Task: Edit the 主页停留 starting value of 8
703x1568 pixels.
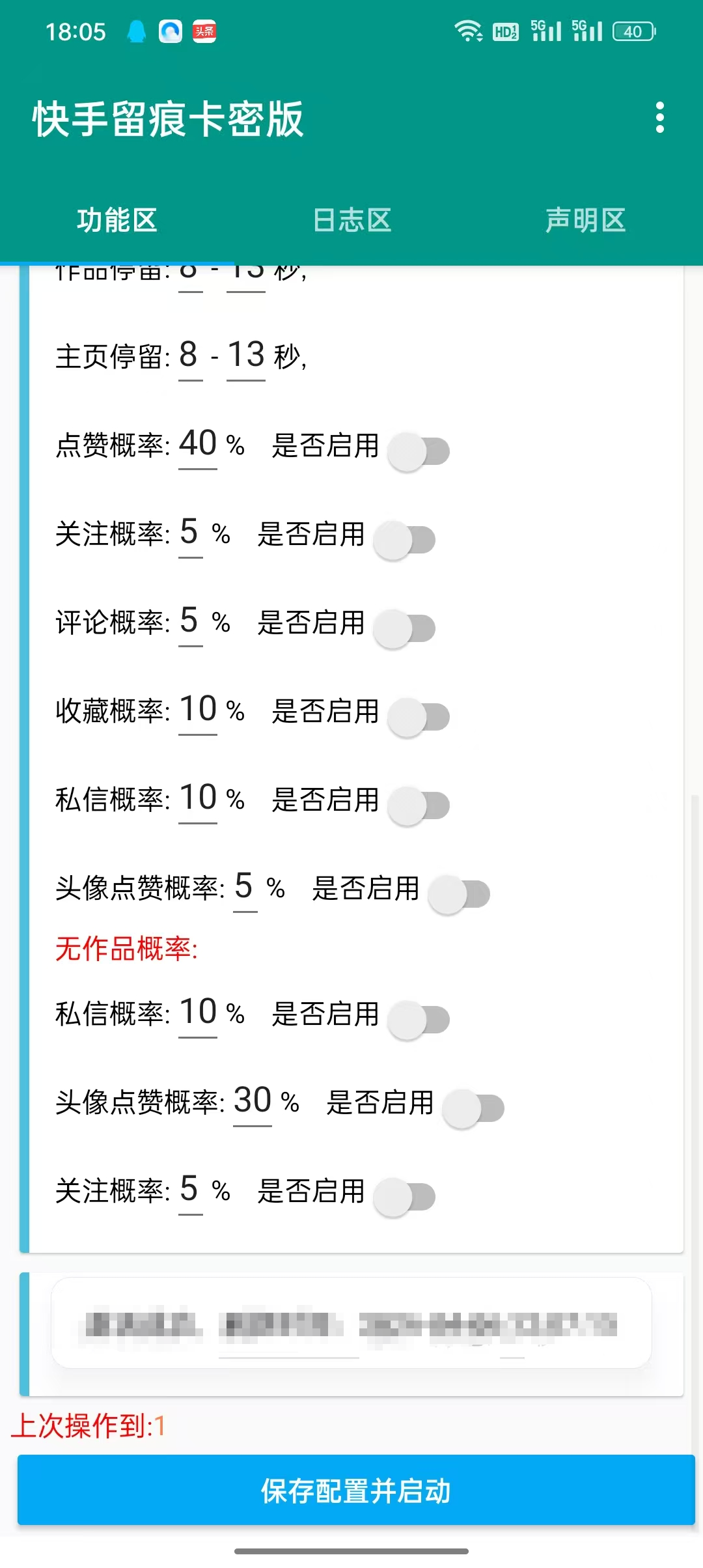Action: pos(189,355)
